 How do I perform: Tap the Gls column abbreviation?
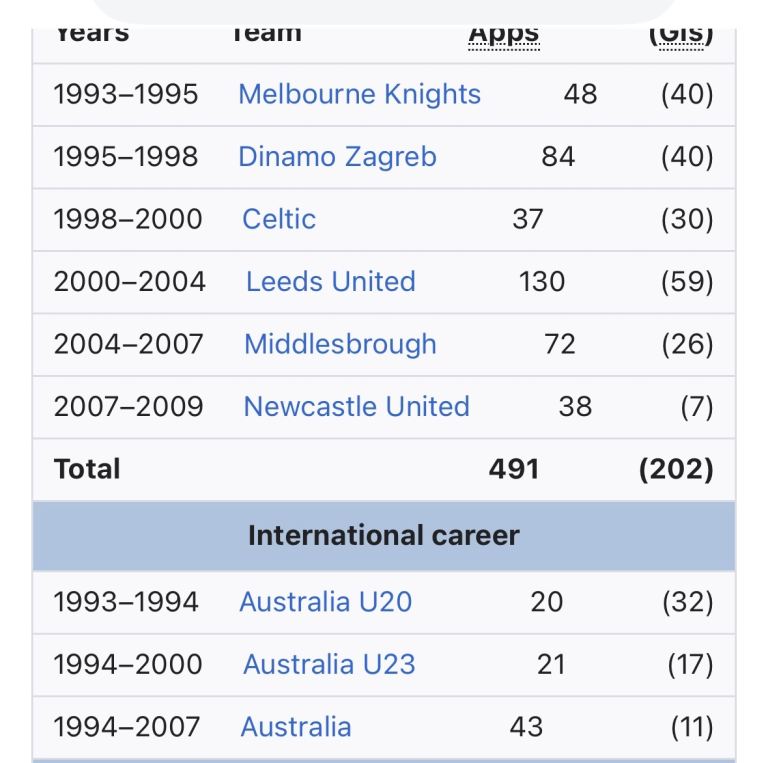point(681,35)
